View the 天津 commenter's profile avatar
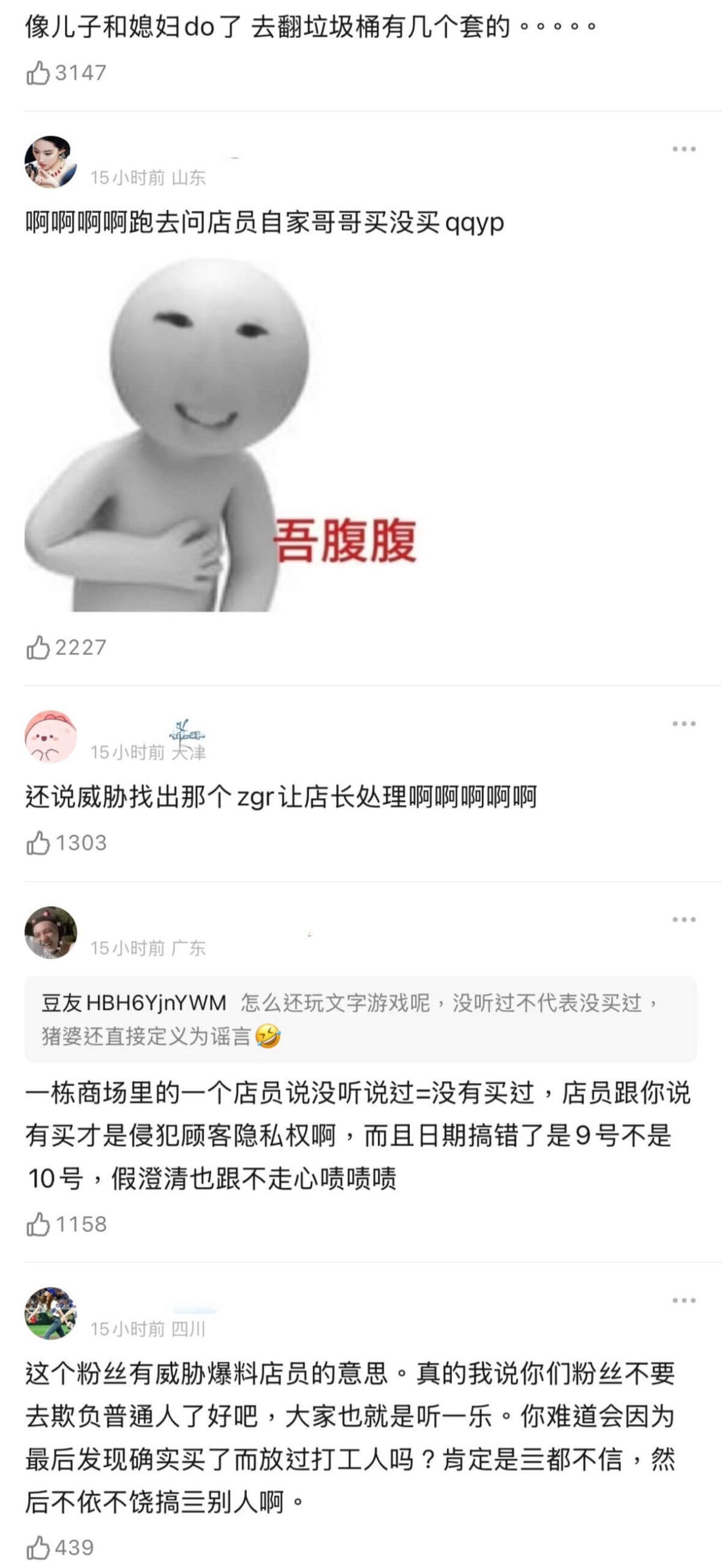 click(x=51, y=737)
